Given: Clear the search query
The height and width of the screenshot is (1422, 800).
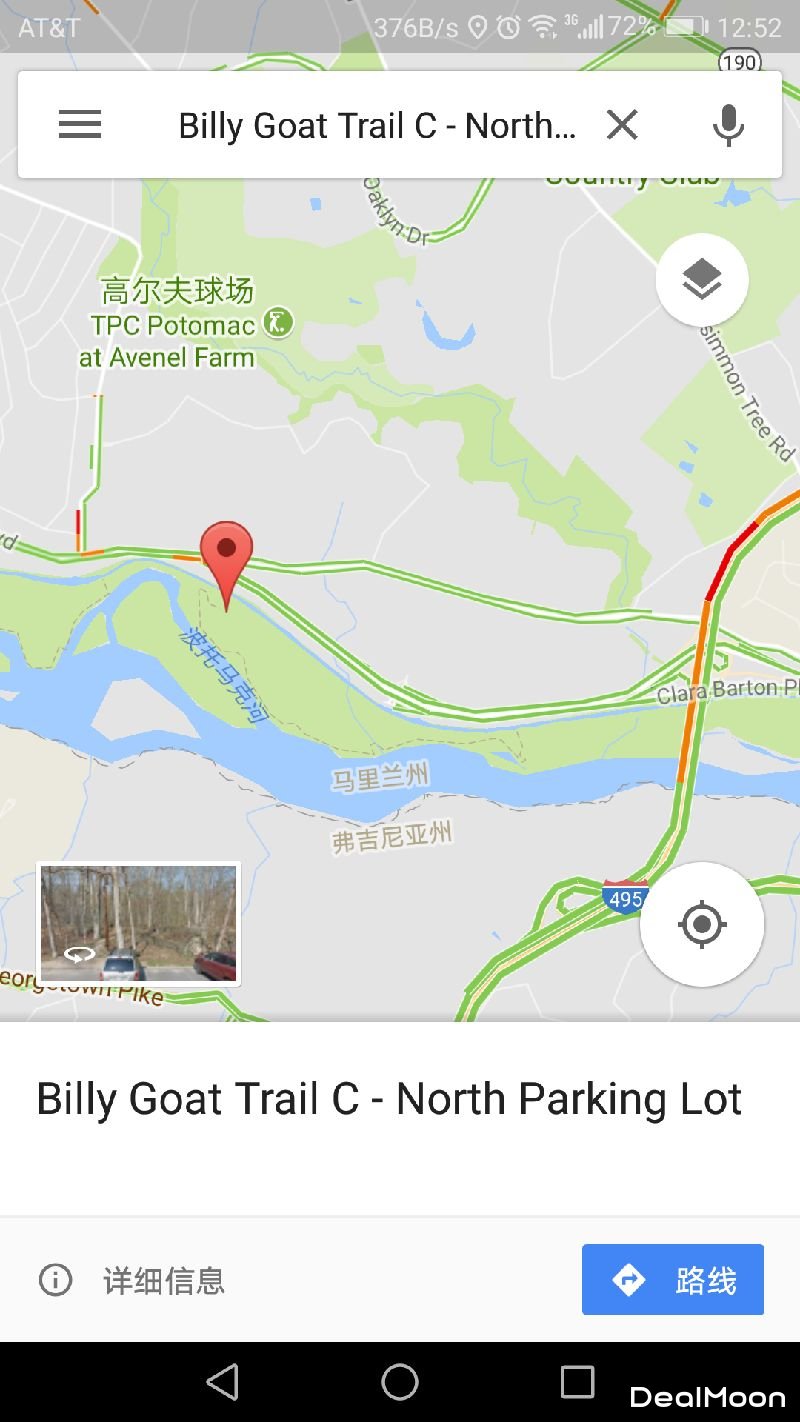Looking at the screenshot, I should pyautogui.click(x=622, y=125).
